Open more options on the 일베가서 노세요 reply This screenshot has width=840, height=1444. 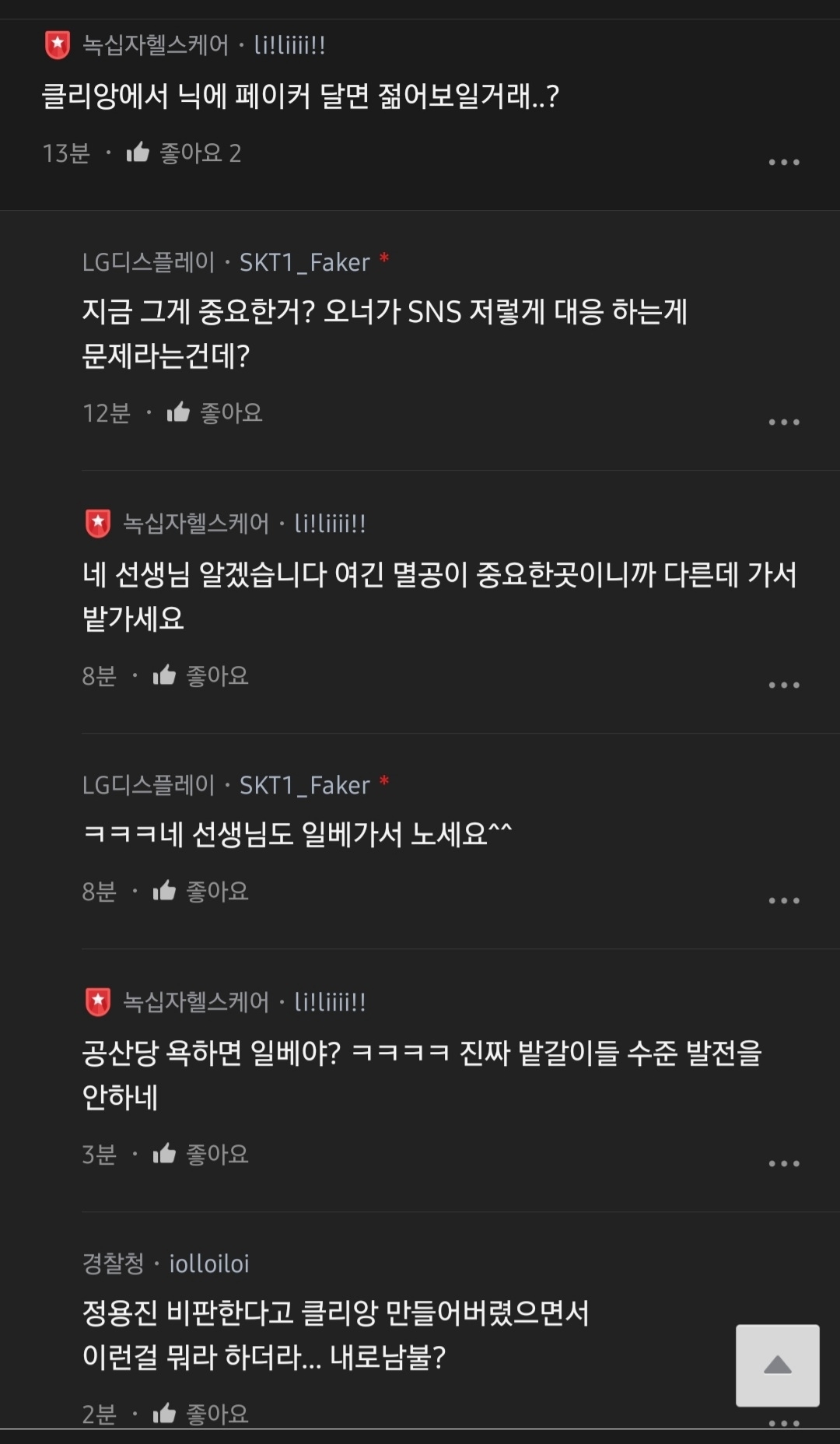coord(783,900)
